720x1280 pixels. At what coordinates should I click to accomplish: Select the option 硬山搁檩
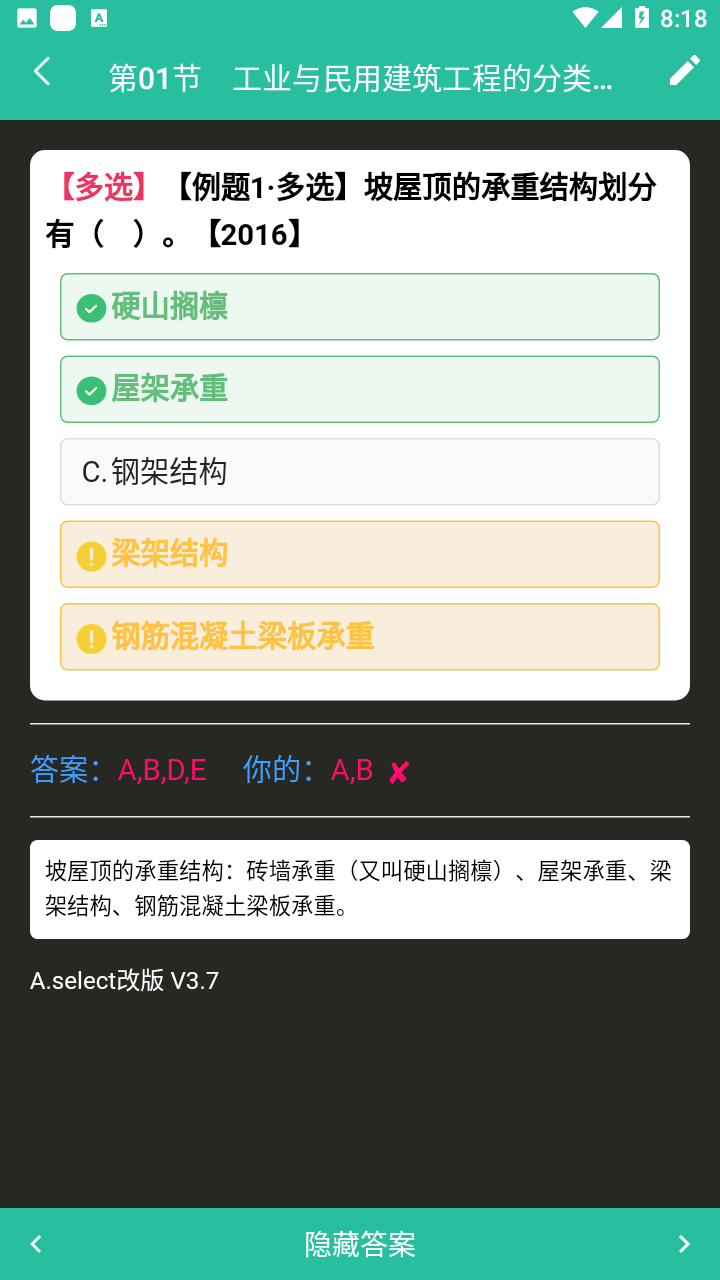360,307
